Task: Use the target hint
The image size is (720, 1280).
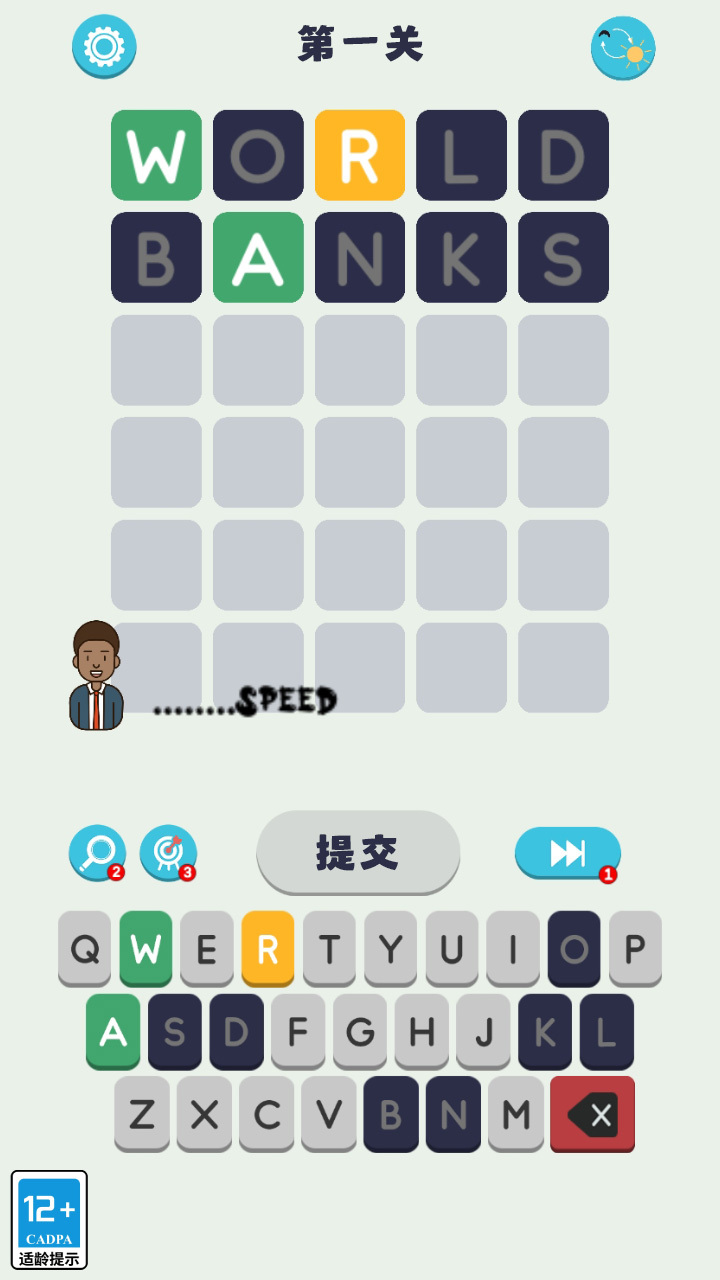Action: [168, 852]
